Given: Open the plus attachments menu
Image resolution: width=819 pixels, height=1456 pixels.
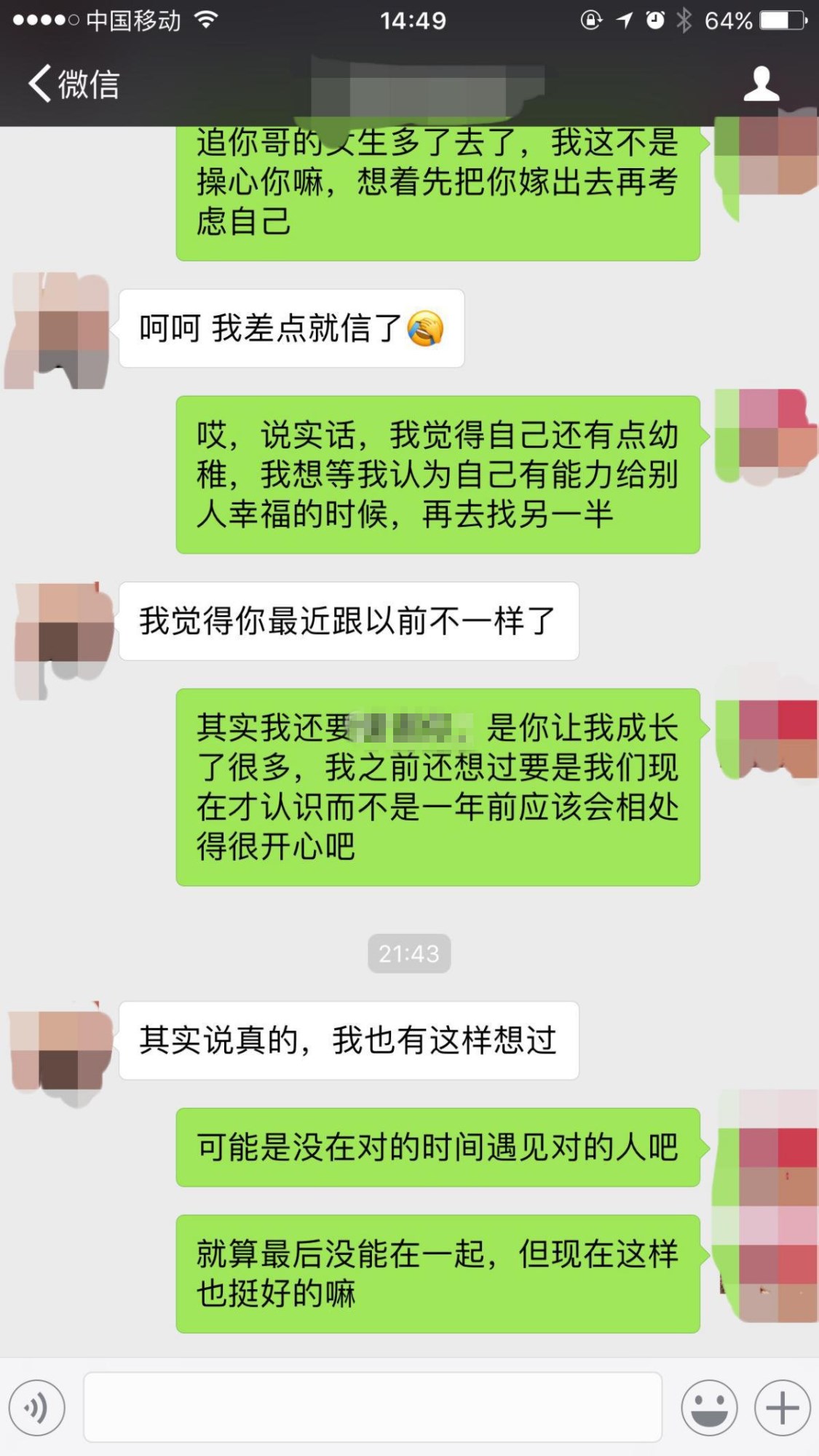Looking at the screenshot, I should click(x=782, y=1408).
